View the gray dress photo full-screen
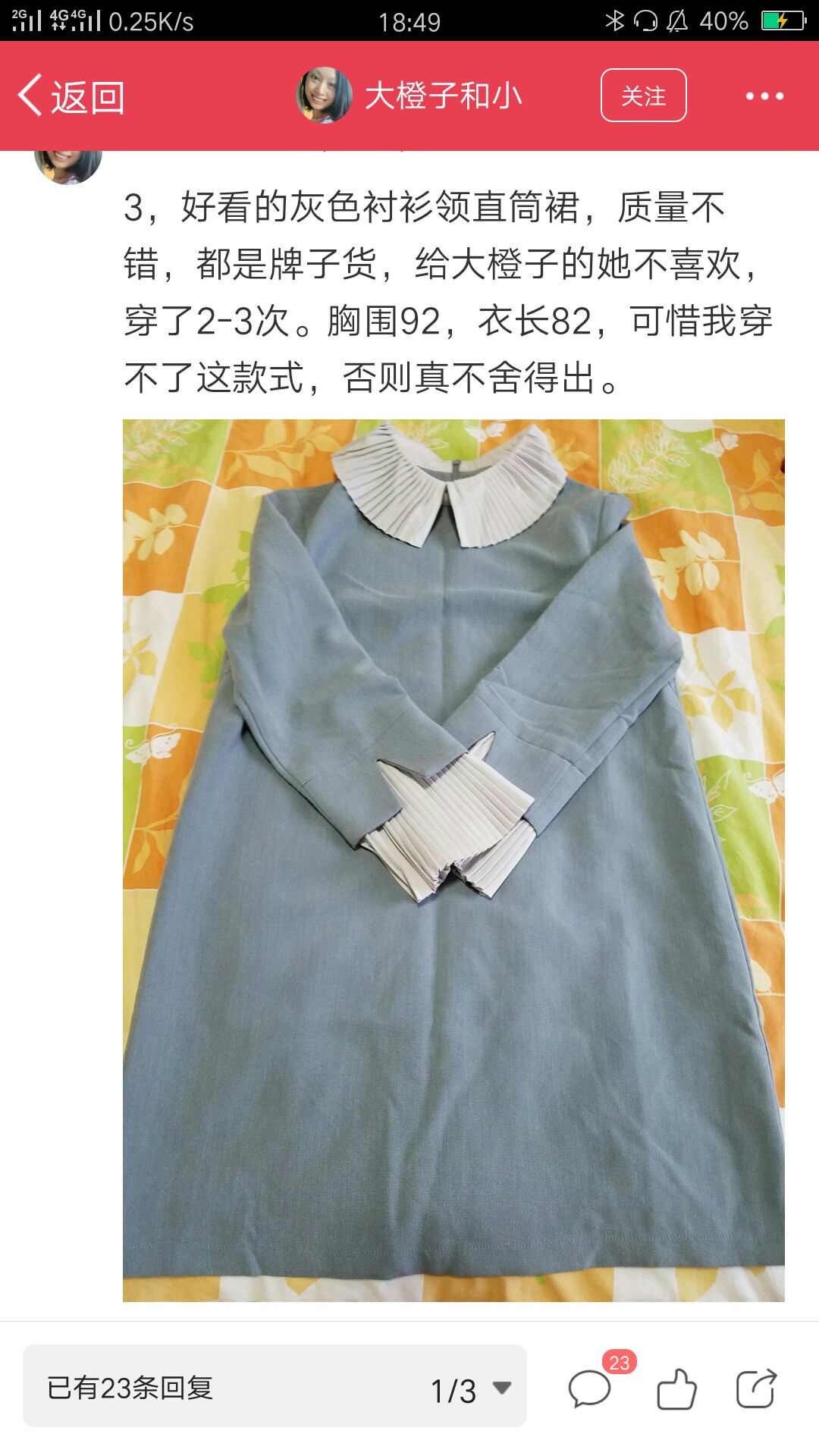819x1456 pixels. (x=453, y=860)
